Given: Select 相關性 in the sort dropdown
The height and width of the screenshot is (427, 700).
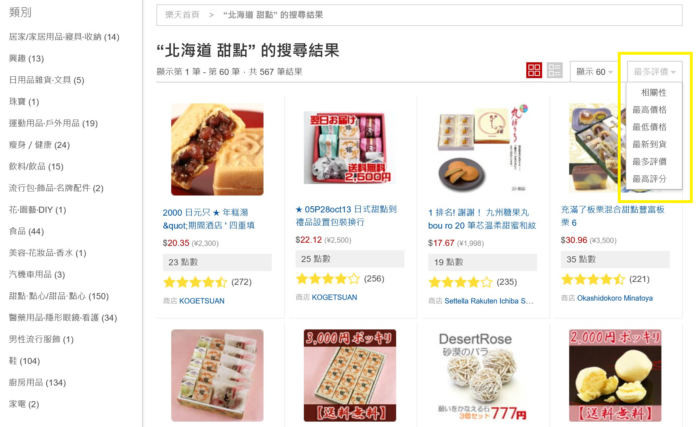Looking at the screenshot, I should pyautogui.click(x=654, y=92).
